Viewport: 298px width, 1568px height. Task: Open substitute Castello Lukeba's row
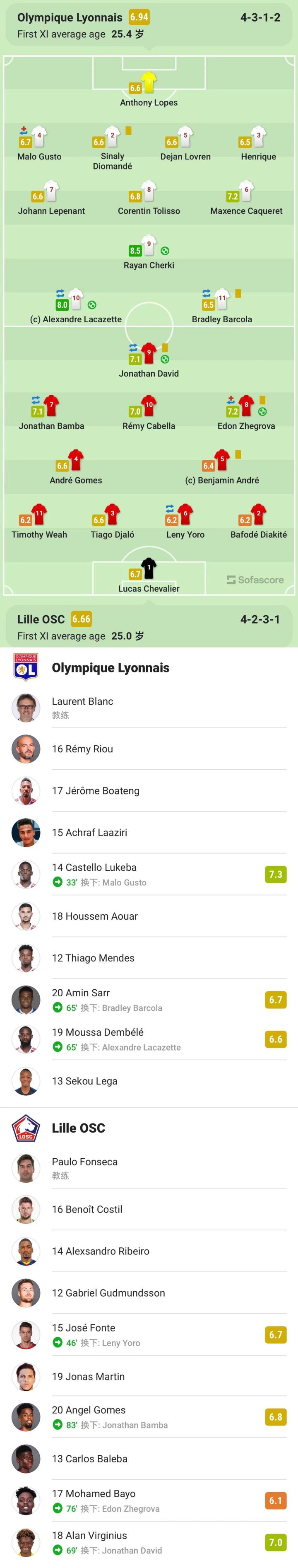(149, 874)
